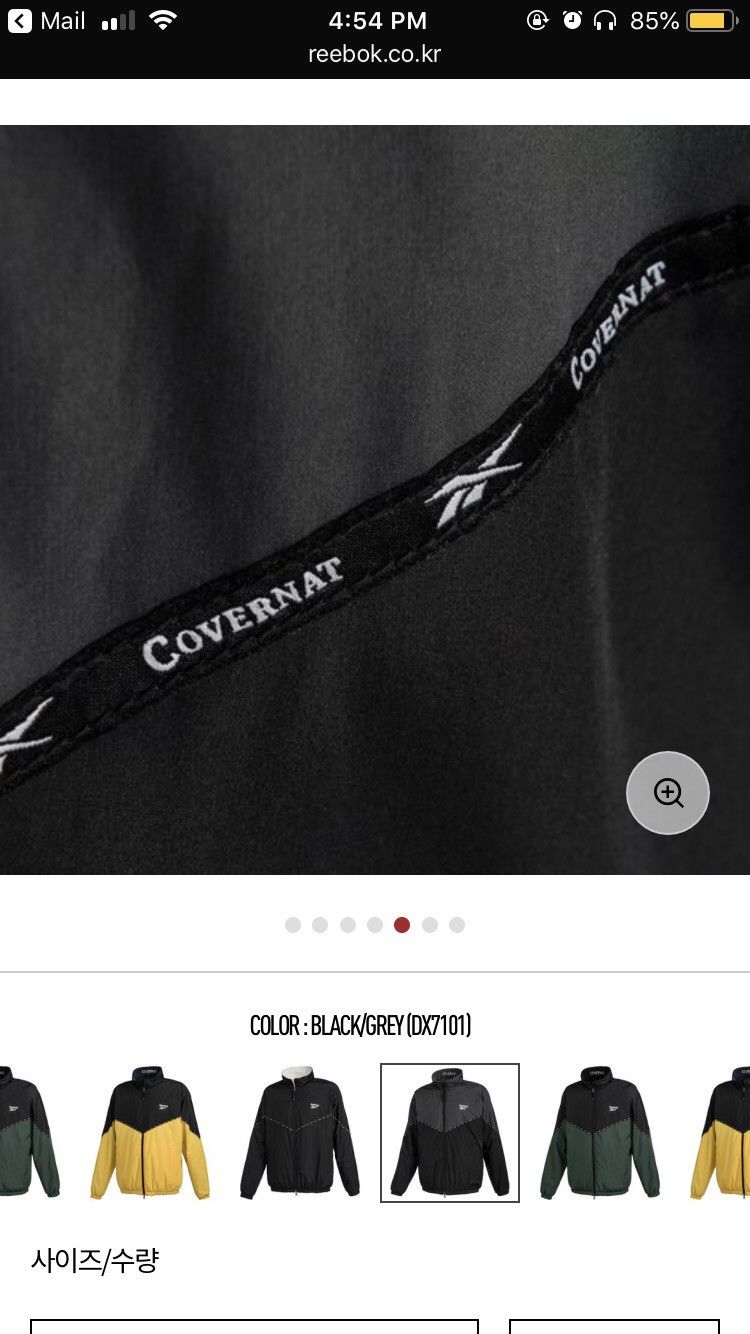This screenshot has width=750, height=1334.
Task: Return to the Mail app
Action: 46,21
